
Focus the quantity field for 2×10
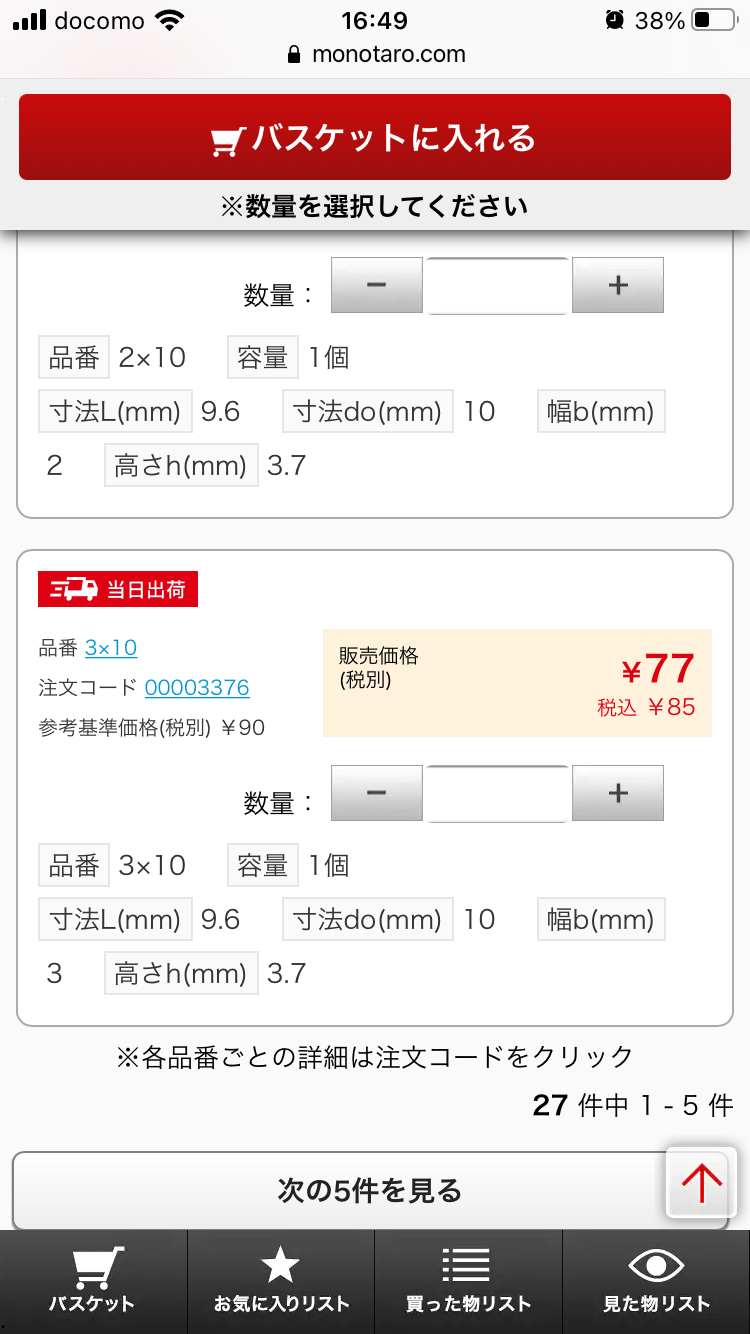[x=497, y=286]
